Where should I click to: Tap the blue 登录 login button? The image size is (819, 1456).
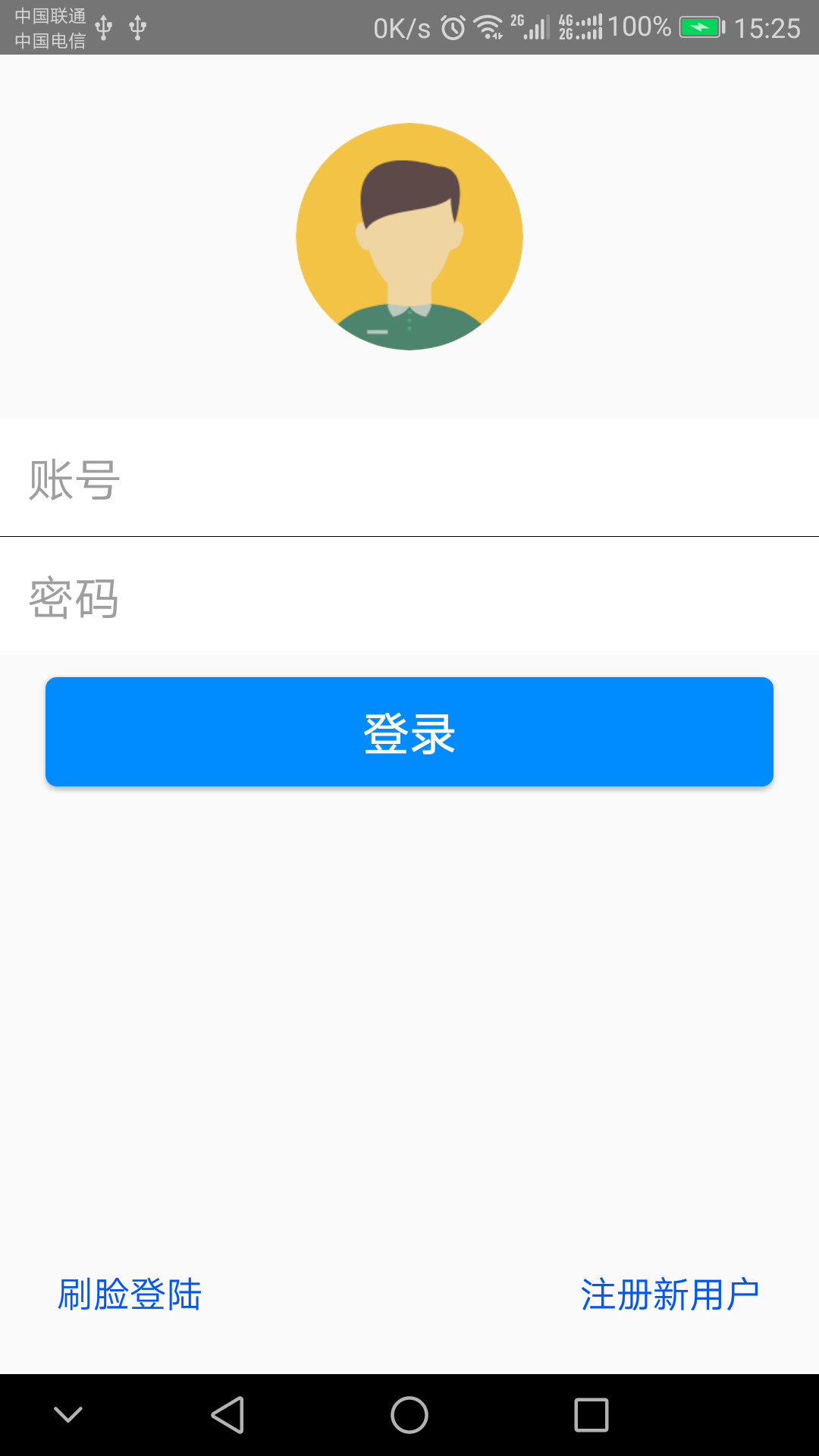pyautogui.click(x=409, y=732)
